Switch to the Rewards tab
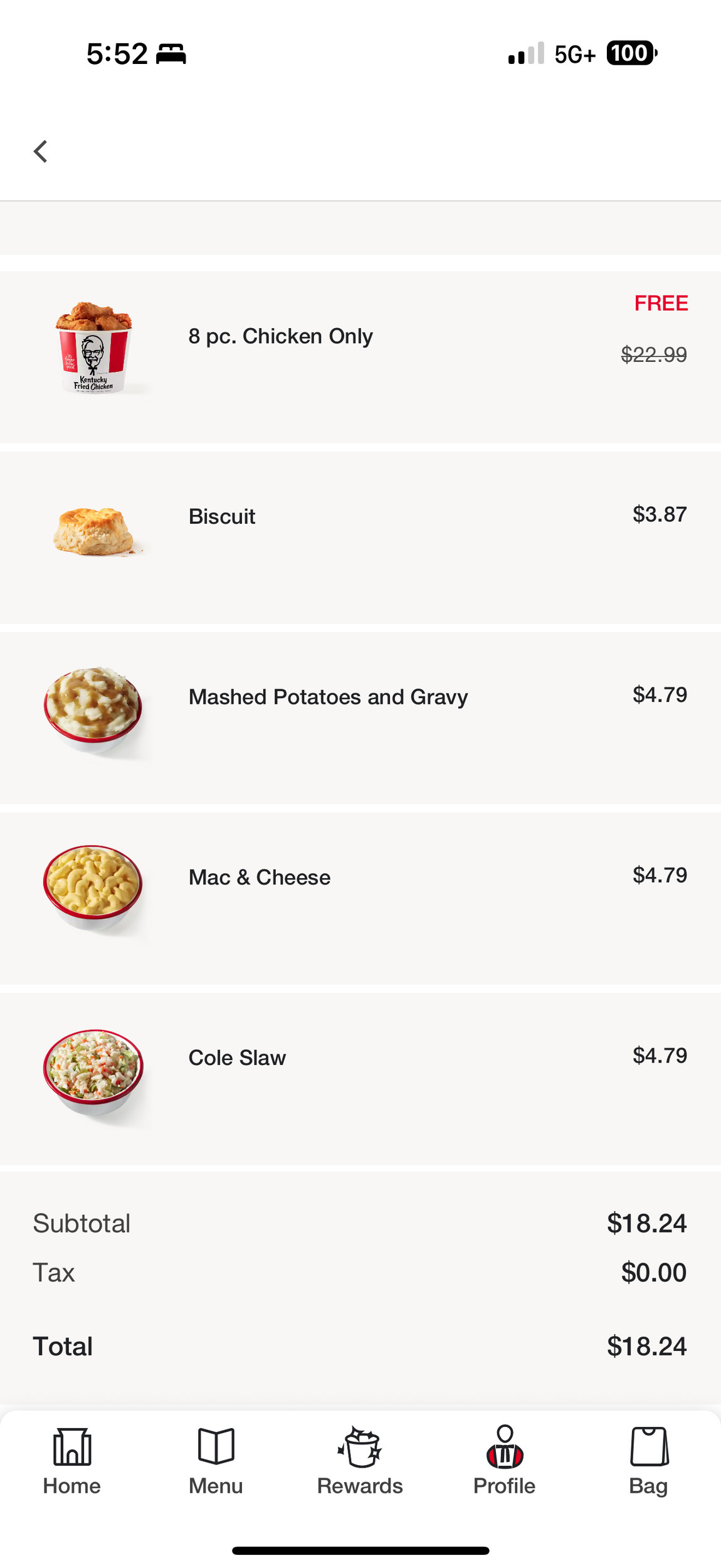 [360, 1461]
